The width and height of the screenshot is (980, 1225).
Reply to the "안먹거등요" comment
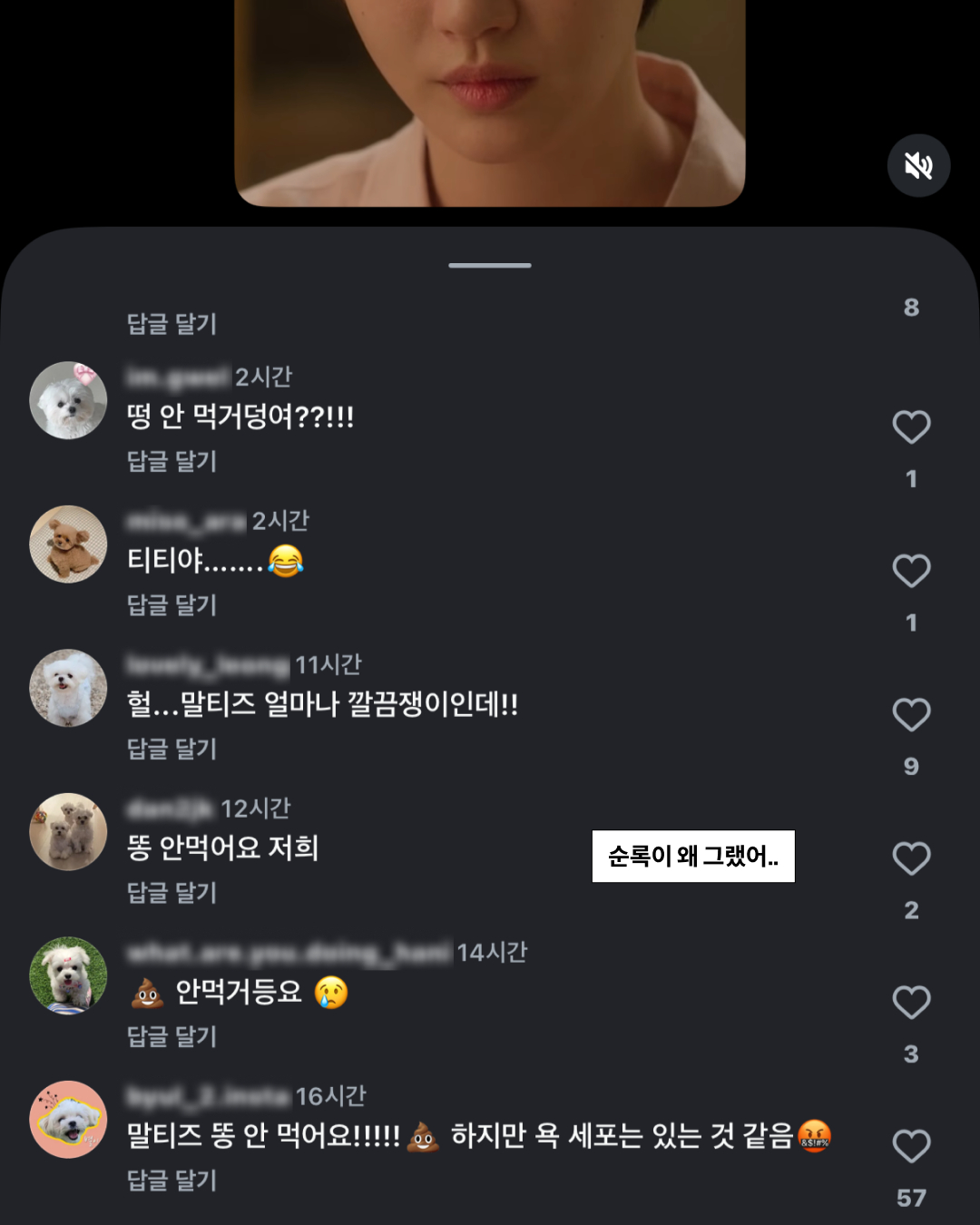pyautogui.click(x=171, y=1036)
